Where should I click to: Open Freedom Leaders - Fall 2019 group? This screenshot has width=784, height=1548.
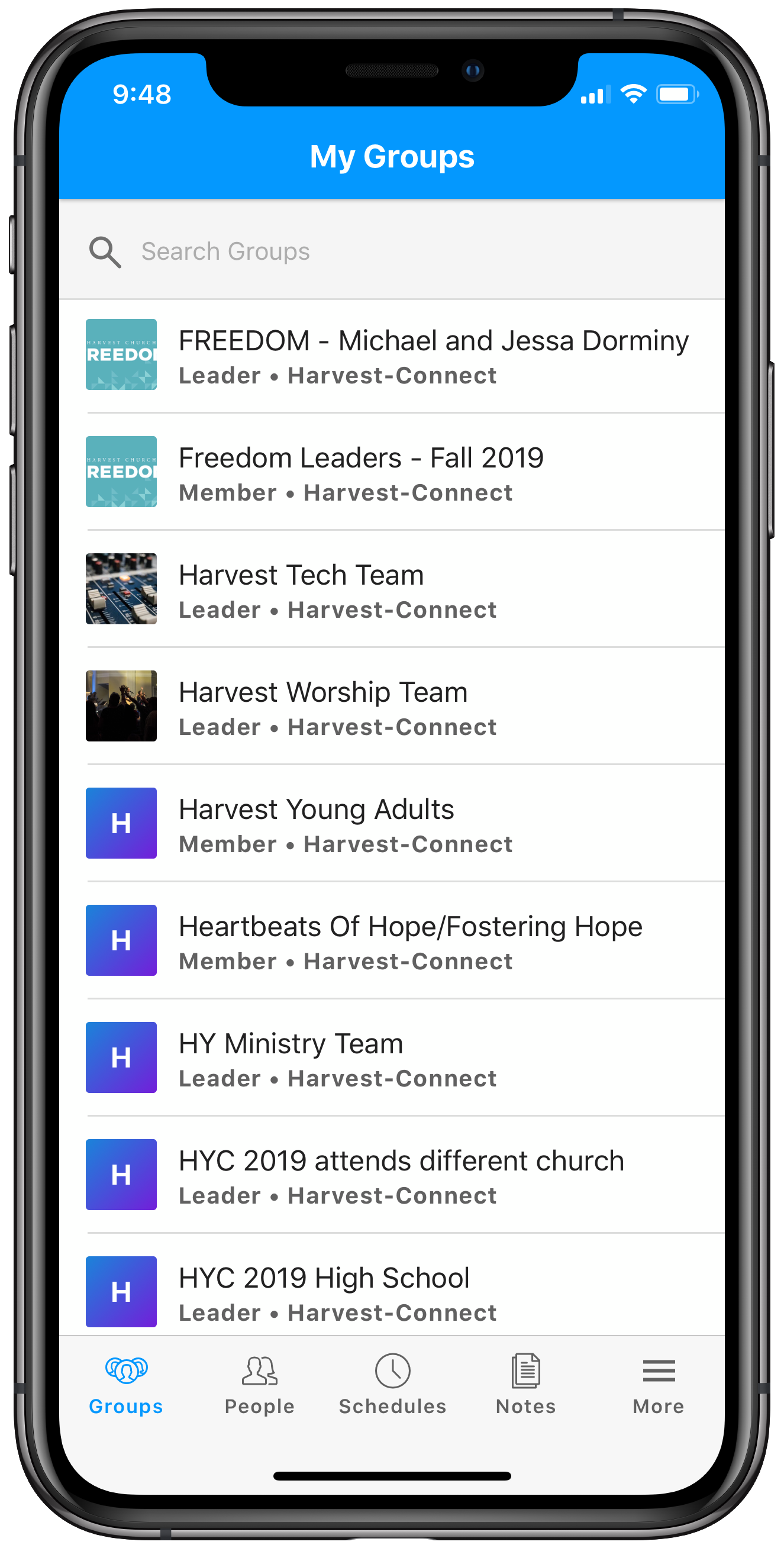tap(392, 472)
